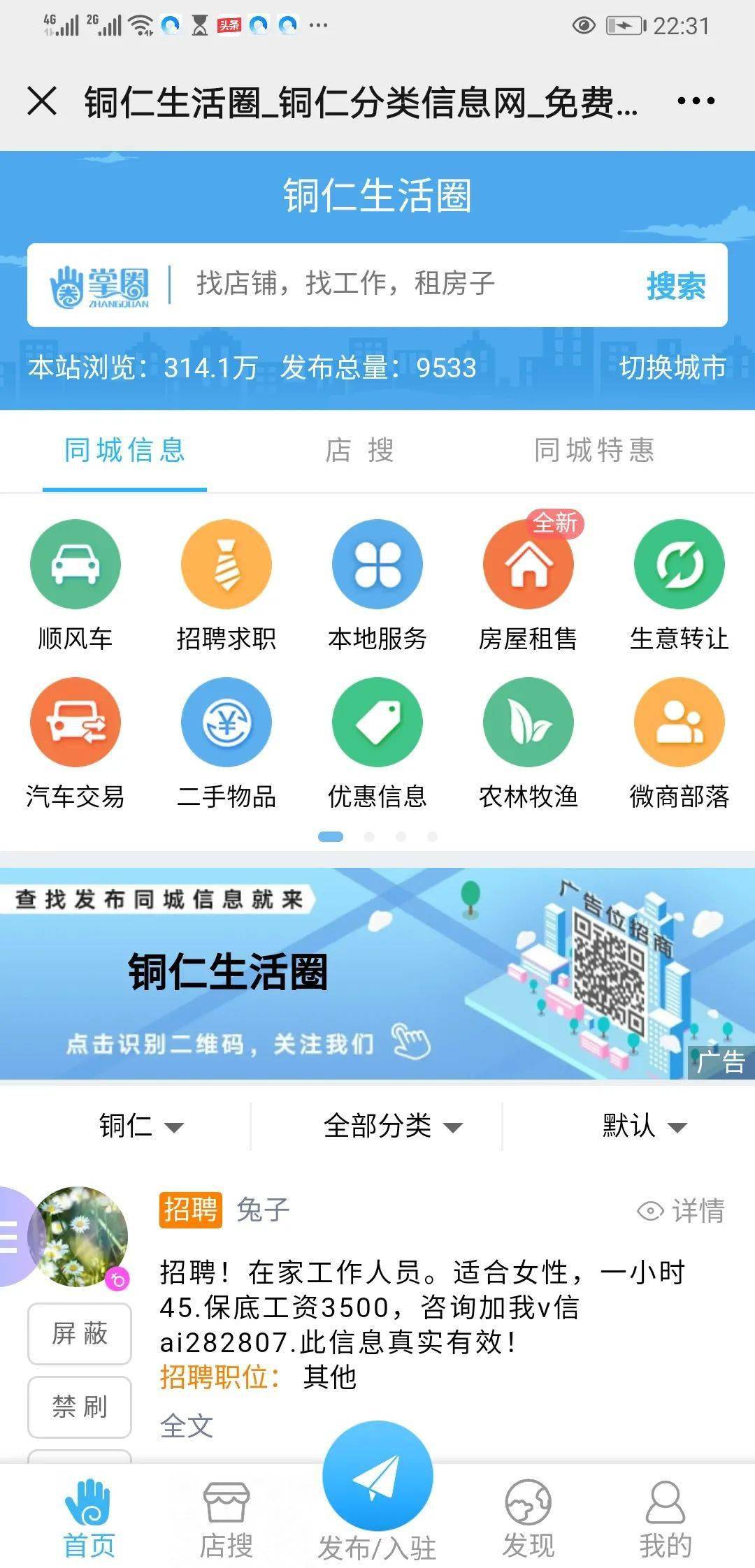Open the three-dot overflow menu

click(x=696, y=101)
